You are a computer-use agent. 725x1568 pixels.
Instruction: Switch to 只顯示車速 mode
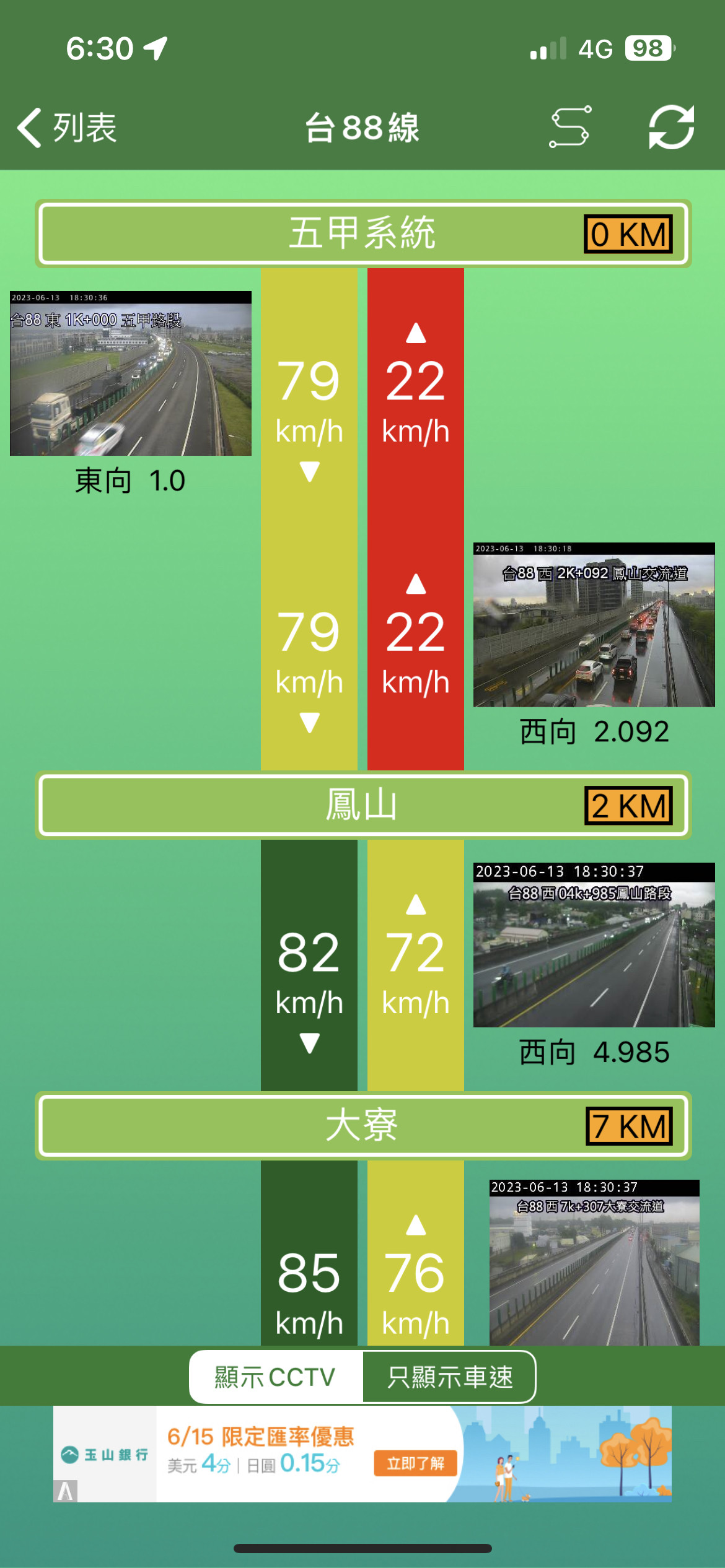click(x=449, y=1377)
